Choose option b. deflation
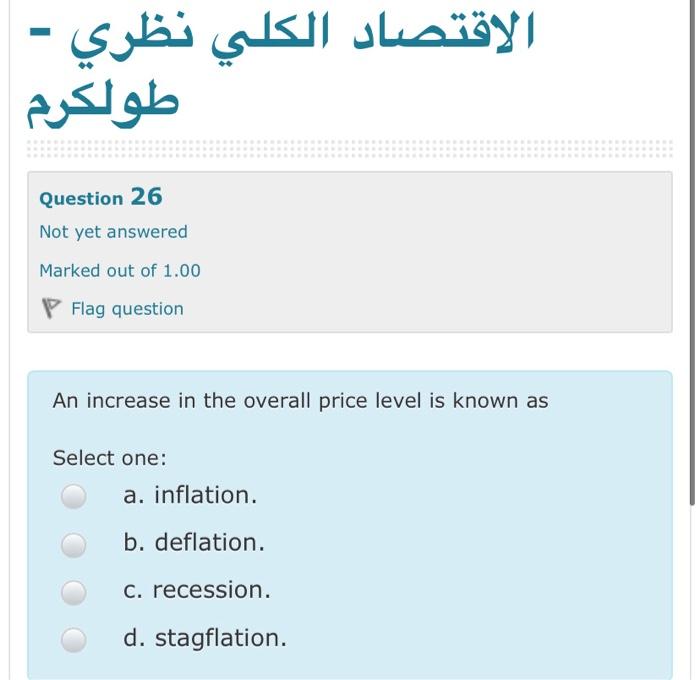This screenshot has width=700, height=680. point(74,544)
